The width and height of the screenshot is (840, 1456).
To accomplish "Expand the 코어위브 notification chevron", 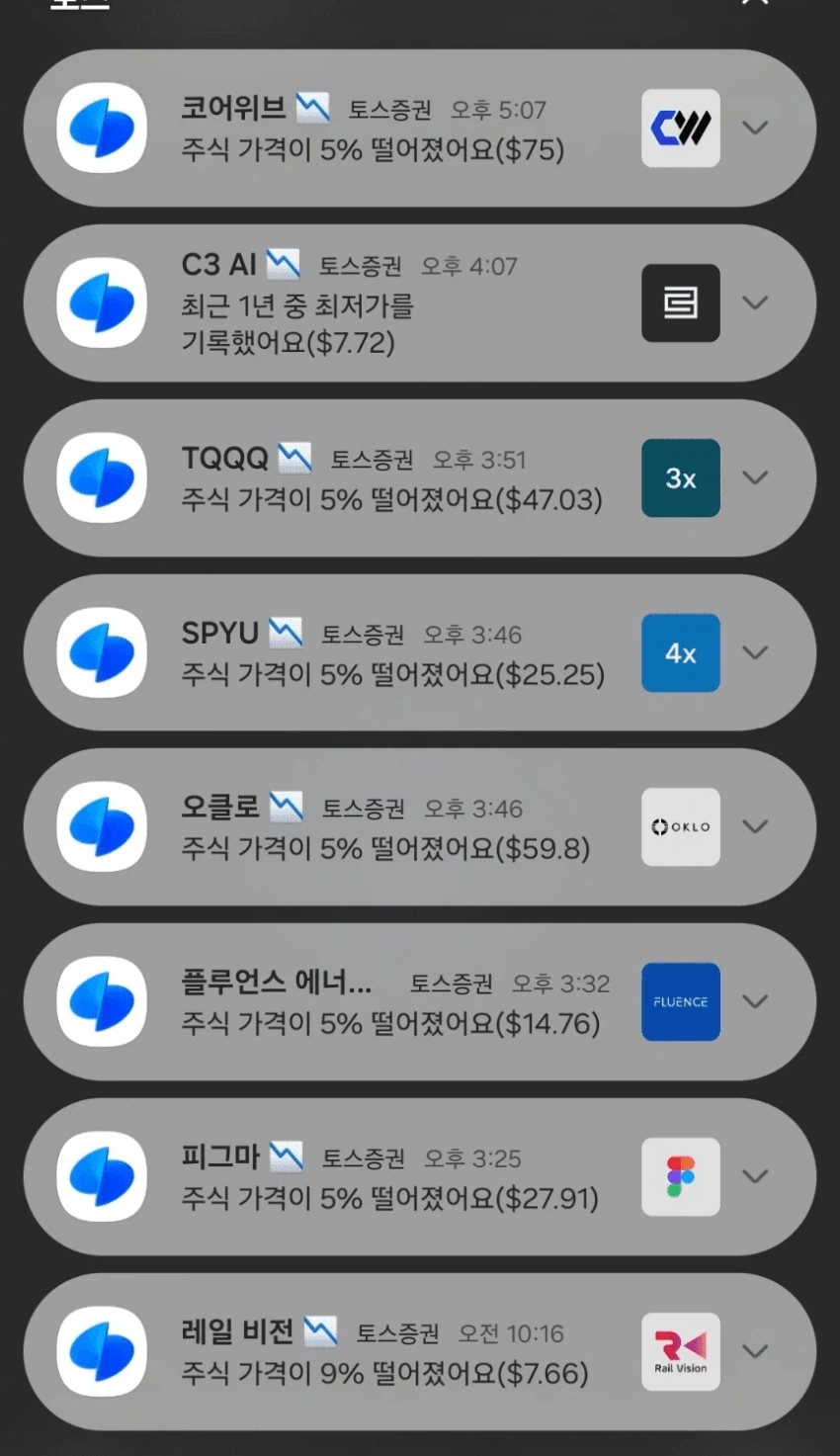I will (x=756, y=128).
